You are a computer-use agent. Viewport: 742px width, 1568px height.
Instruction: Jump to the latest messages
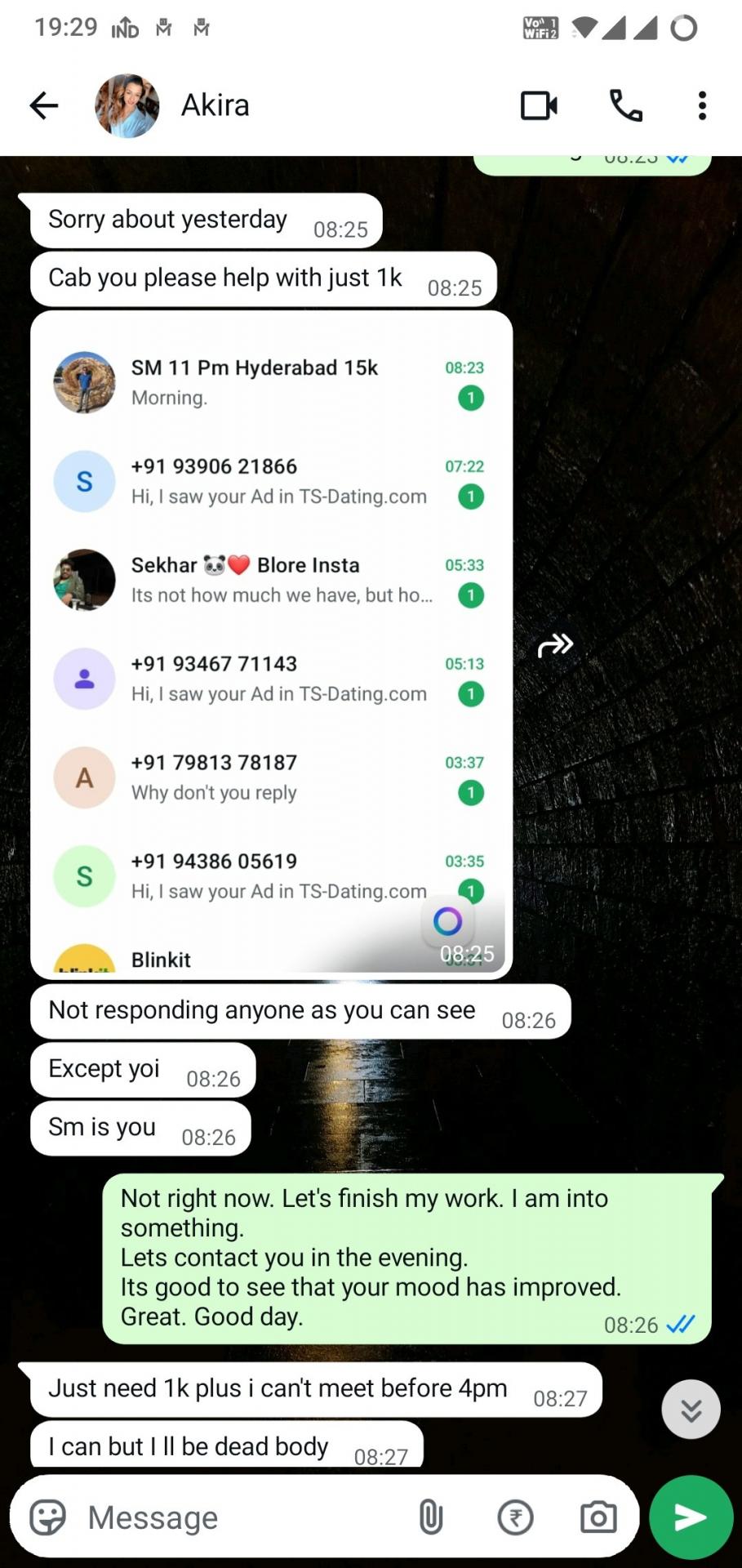(x=691, y=1409)
